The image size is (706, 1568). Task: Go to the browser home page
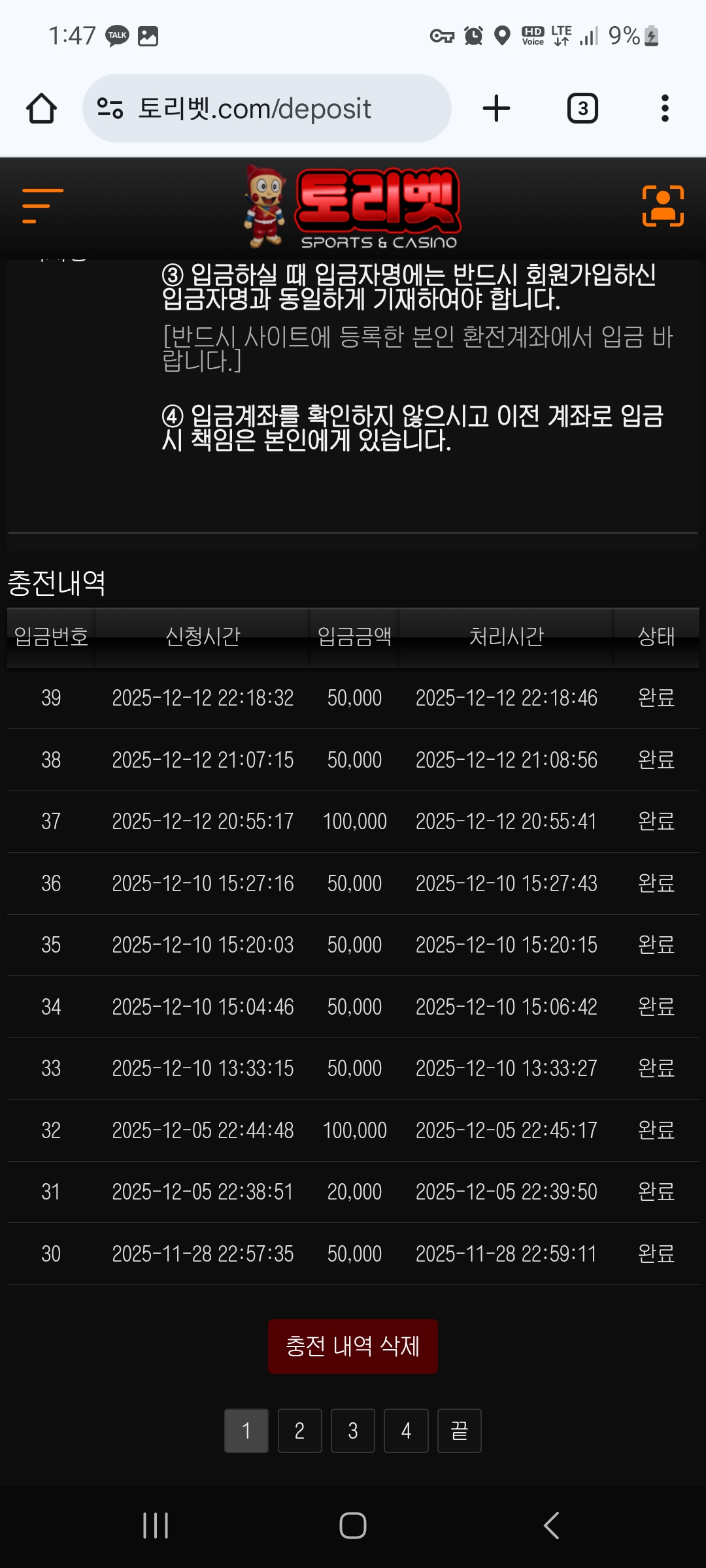[41, 108]
